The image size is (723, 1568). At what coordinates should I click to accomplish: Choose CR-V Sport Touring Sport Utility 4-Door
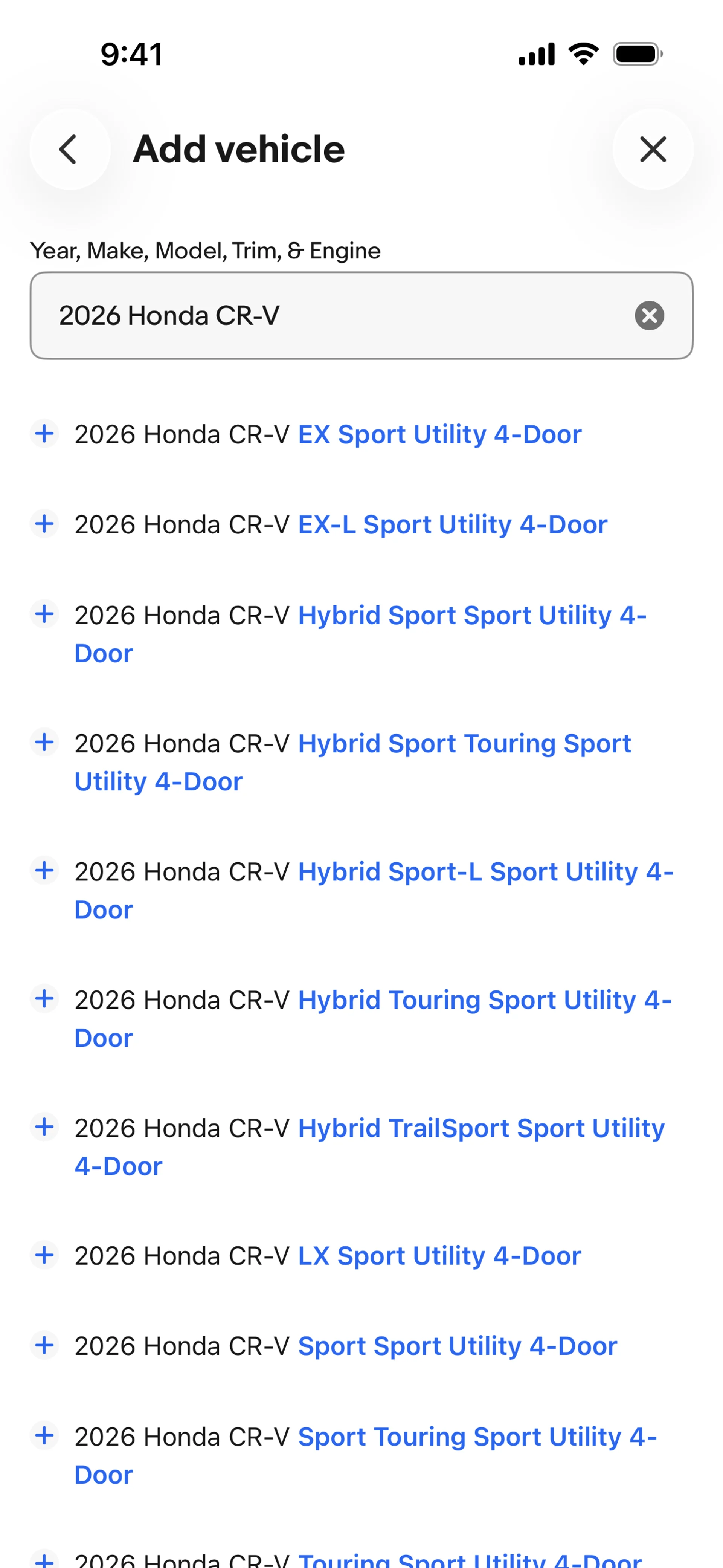[x=365, y=1455]
